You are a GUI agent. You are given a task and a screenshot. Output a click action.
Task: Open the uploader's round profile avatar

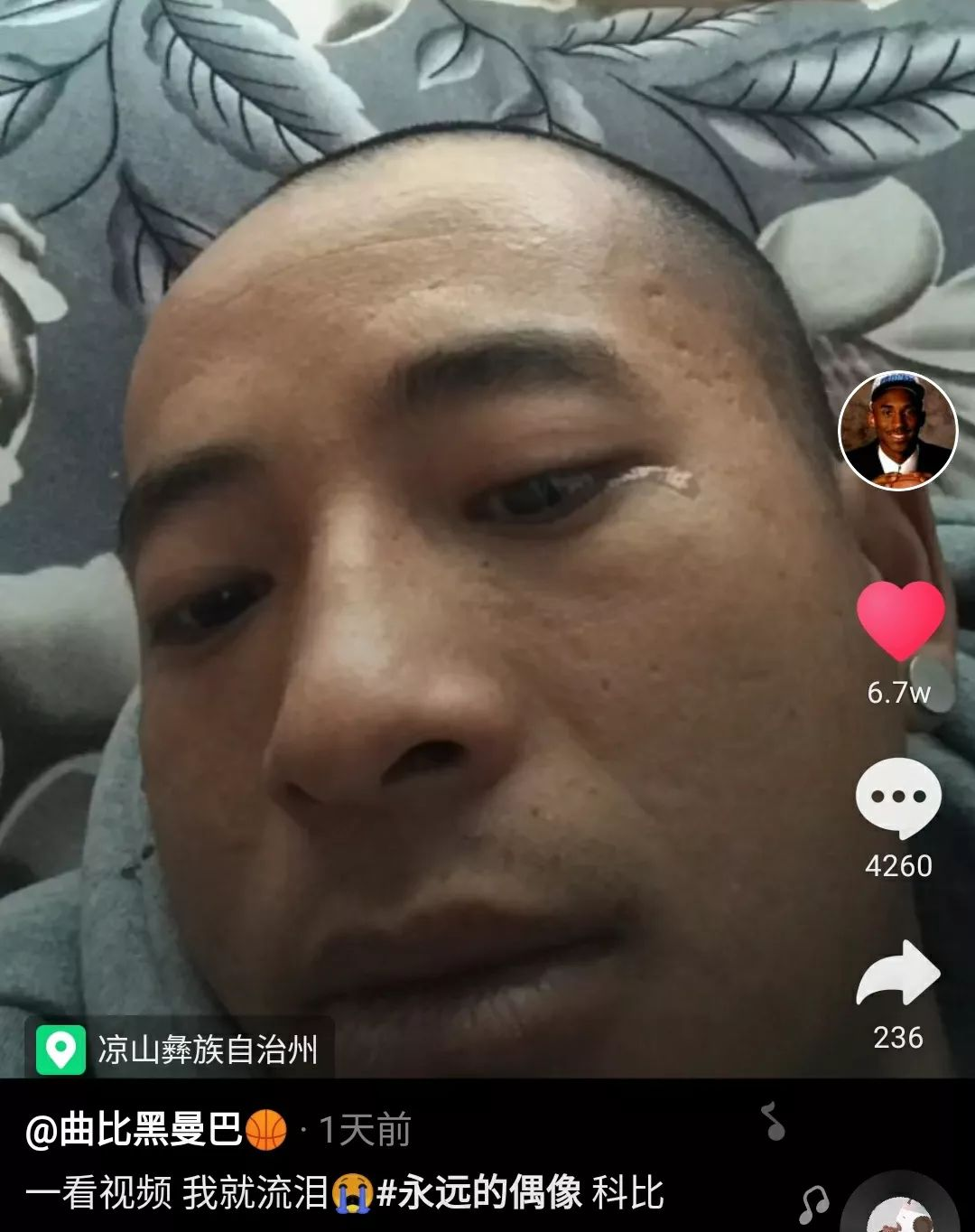point(897,430)
